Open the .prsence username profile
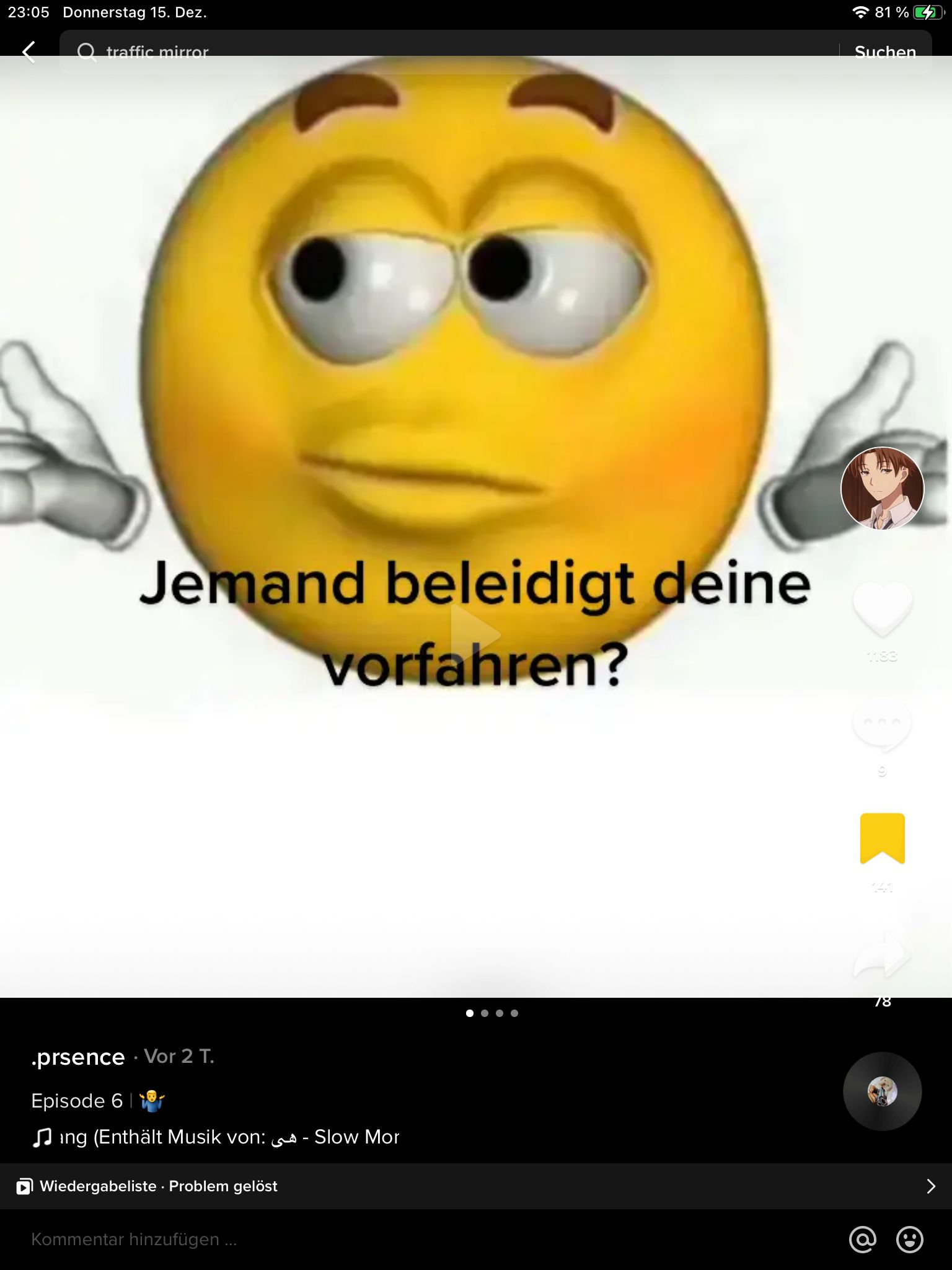952x1270 pixels. point(78,1057)
